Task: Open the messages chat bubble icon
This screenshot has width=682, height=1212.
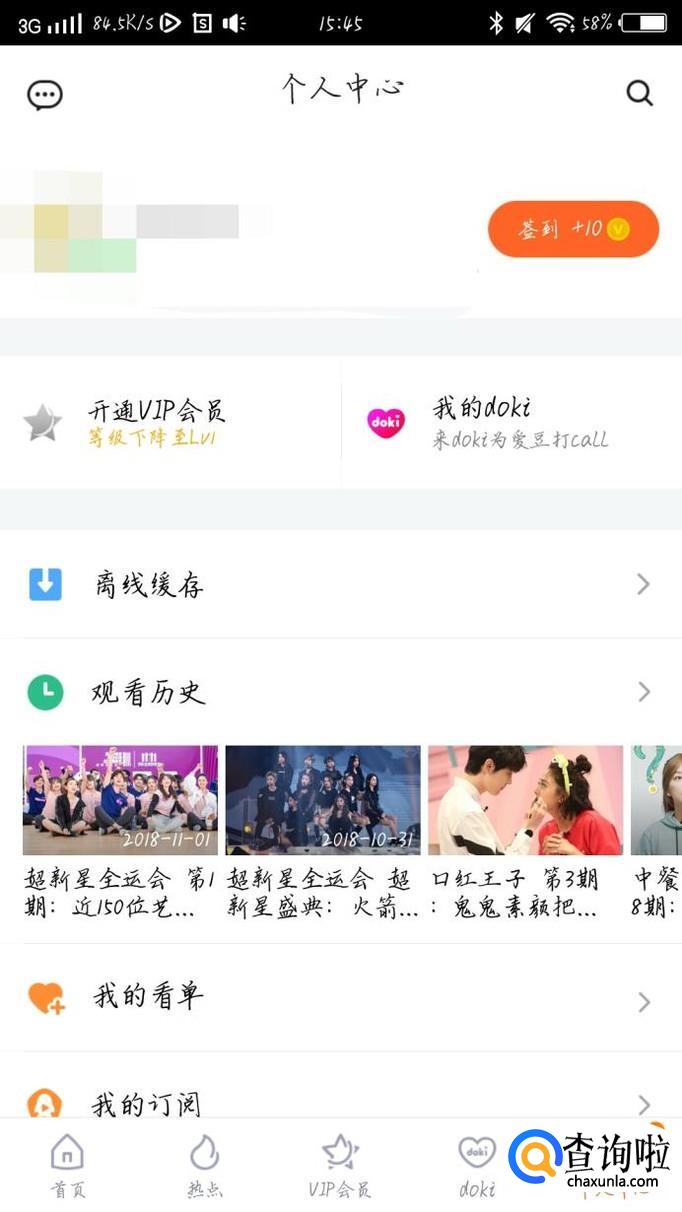Action: click(45, 95)
